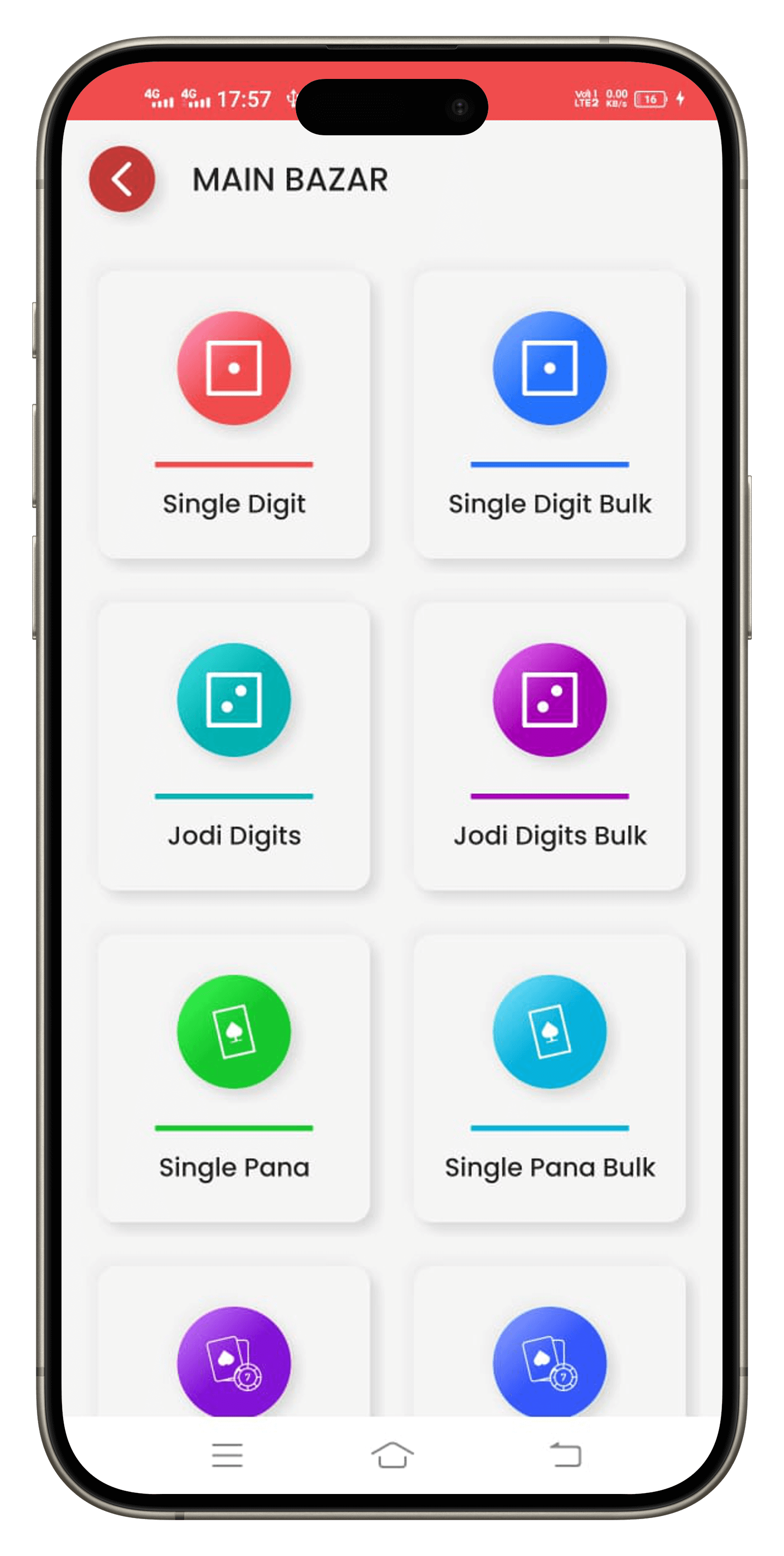
Task: Choose the Single Pana option
Action: [x=234, y=1078]
